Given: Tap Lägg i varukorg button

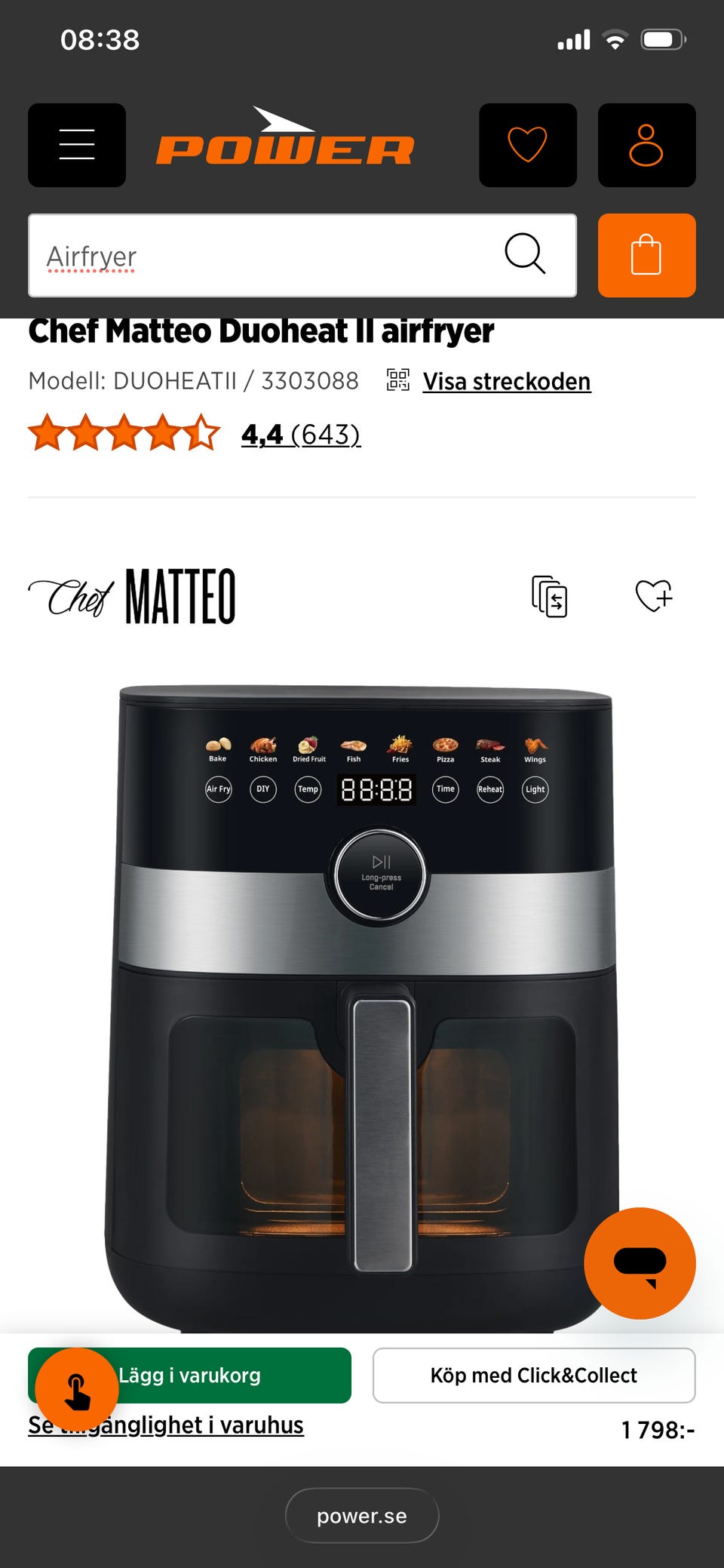Looking at the screenshot, I should tap(189, 1376).
